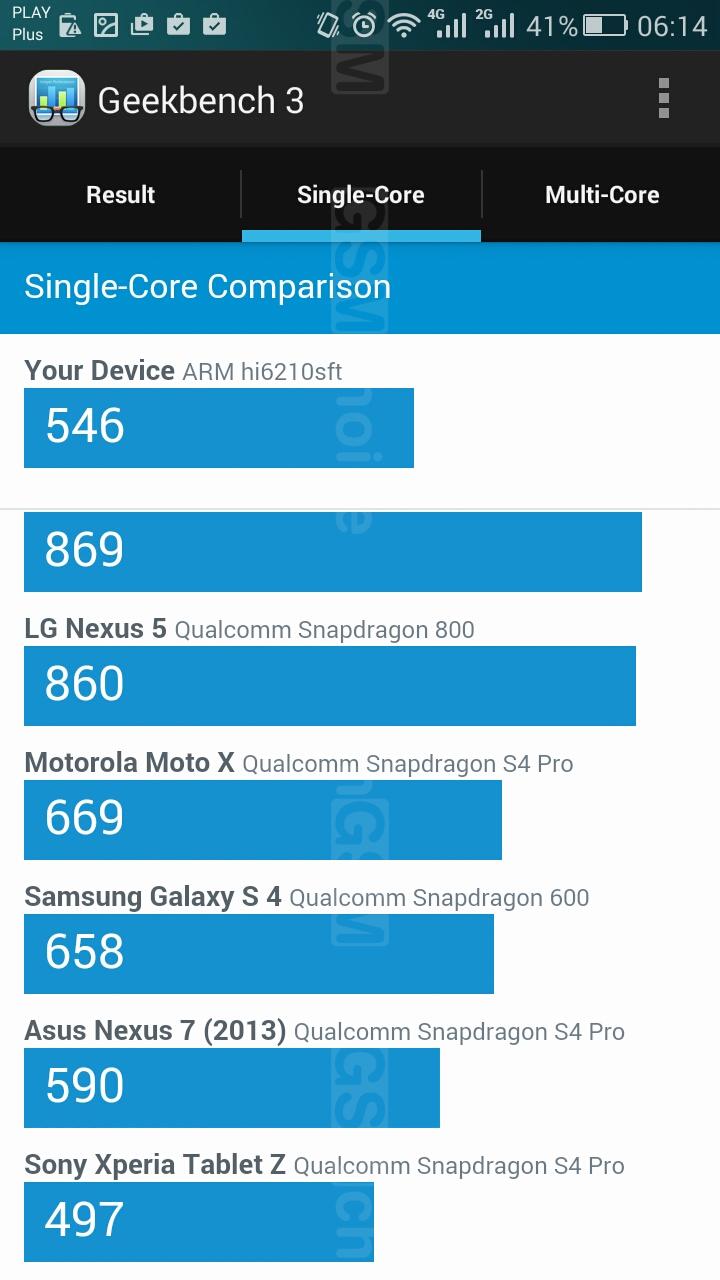Viewport: 720px width, 1280px height.
Task: Switch to the Multi-Core tab
Action: click(x=602, y=195)
